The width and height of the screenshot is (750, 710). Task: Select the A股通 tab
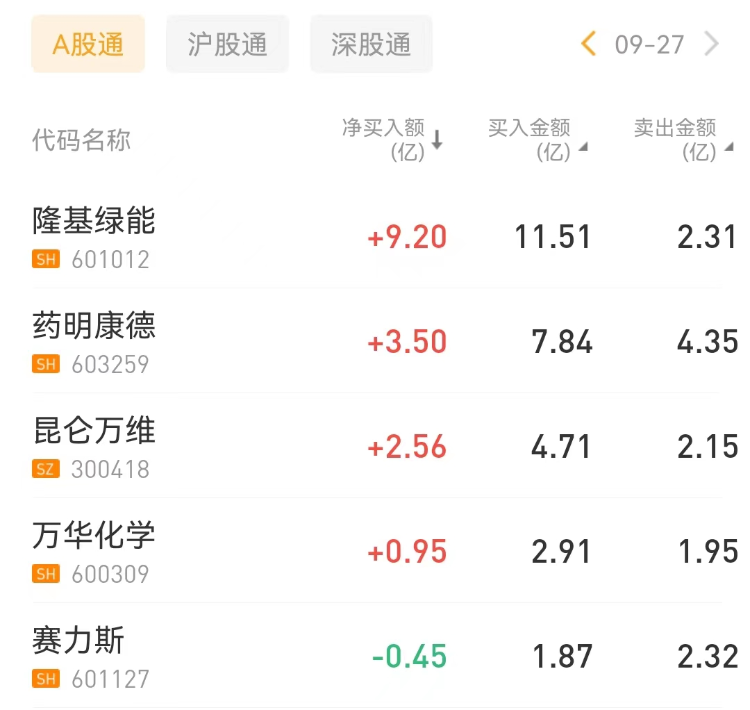tap(88, 44)
